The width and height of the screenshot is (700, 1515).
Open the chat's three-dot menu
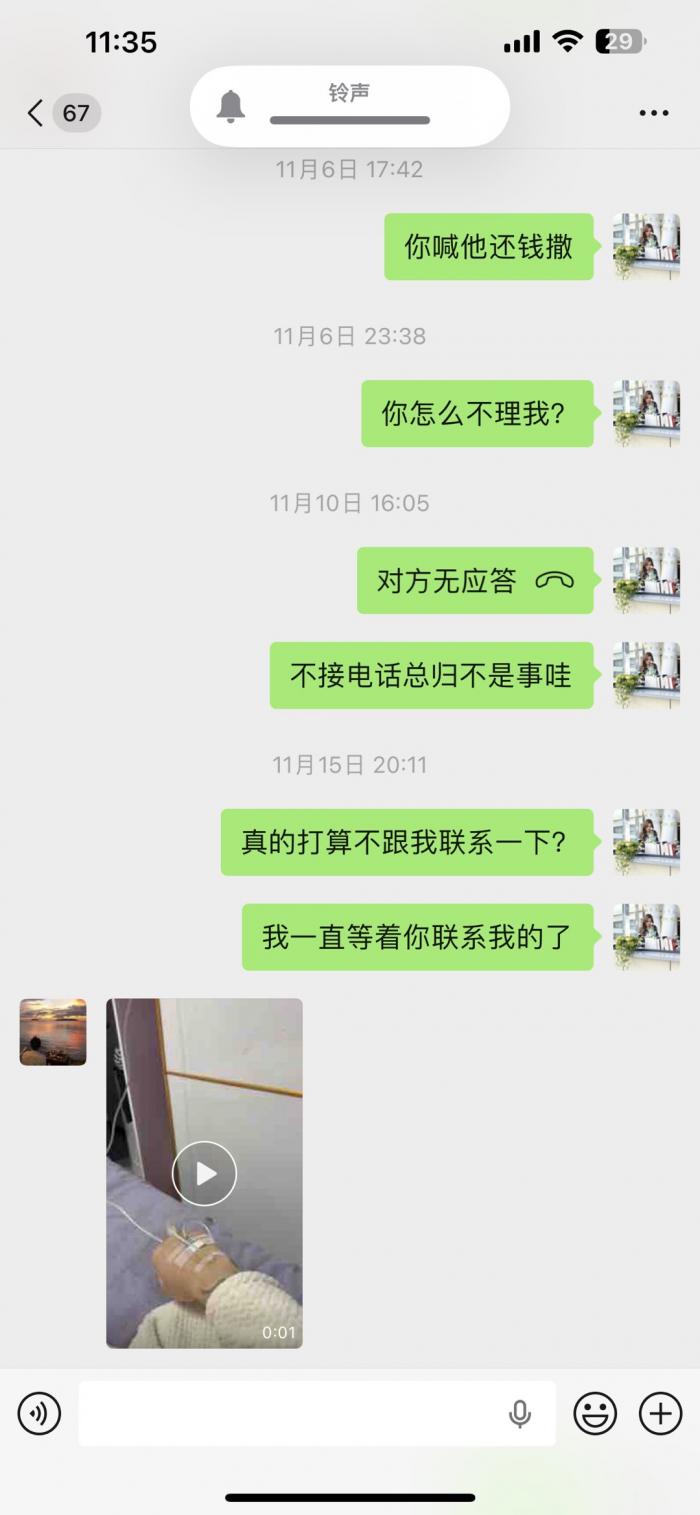pyautogui.click(x=654, y=113)
